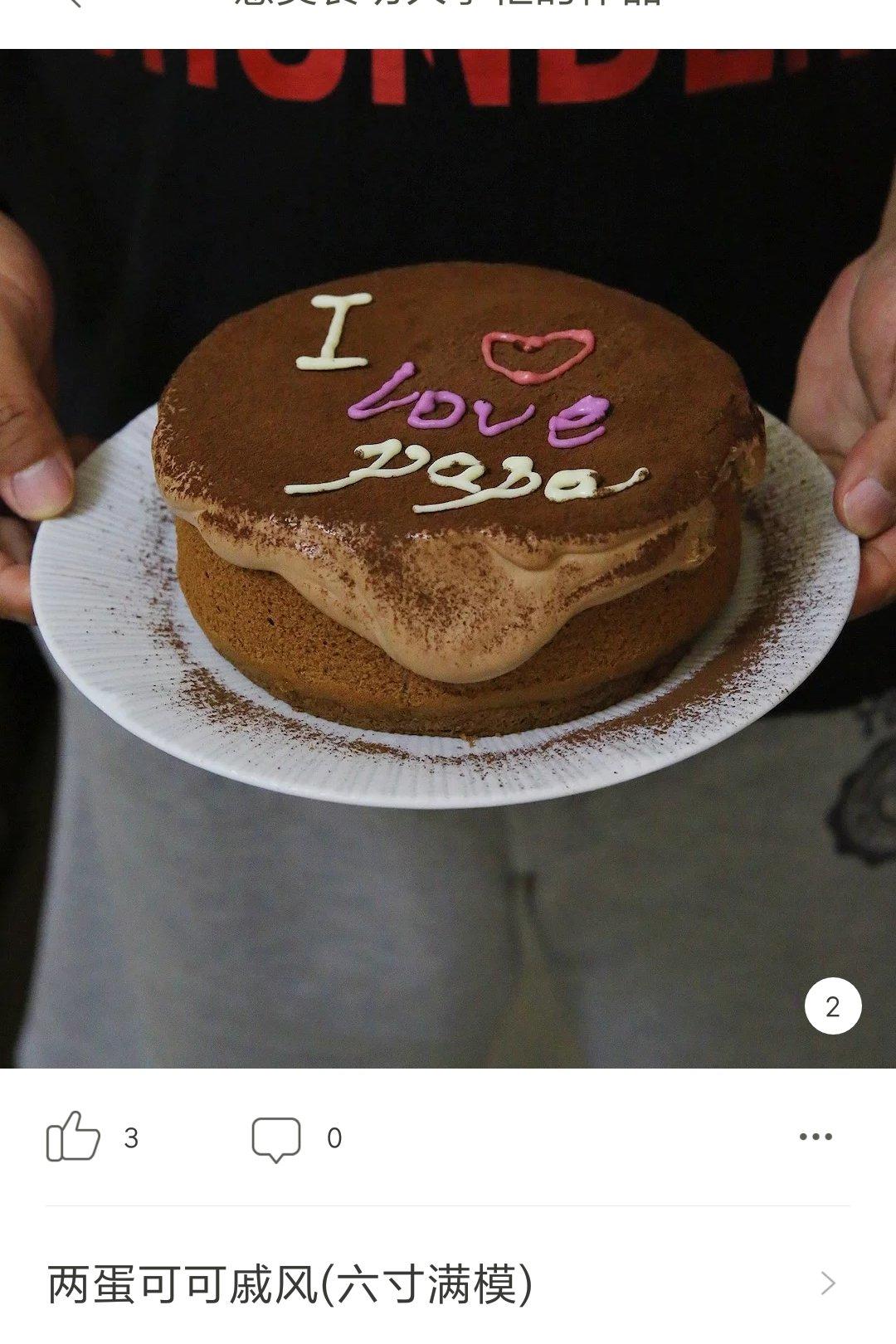View the cake photo full screen
This screenshot has height=1344, width=896.
pyautogui.click(x=448, y=558)
